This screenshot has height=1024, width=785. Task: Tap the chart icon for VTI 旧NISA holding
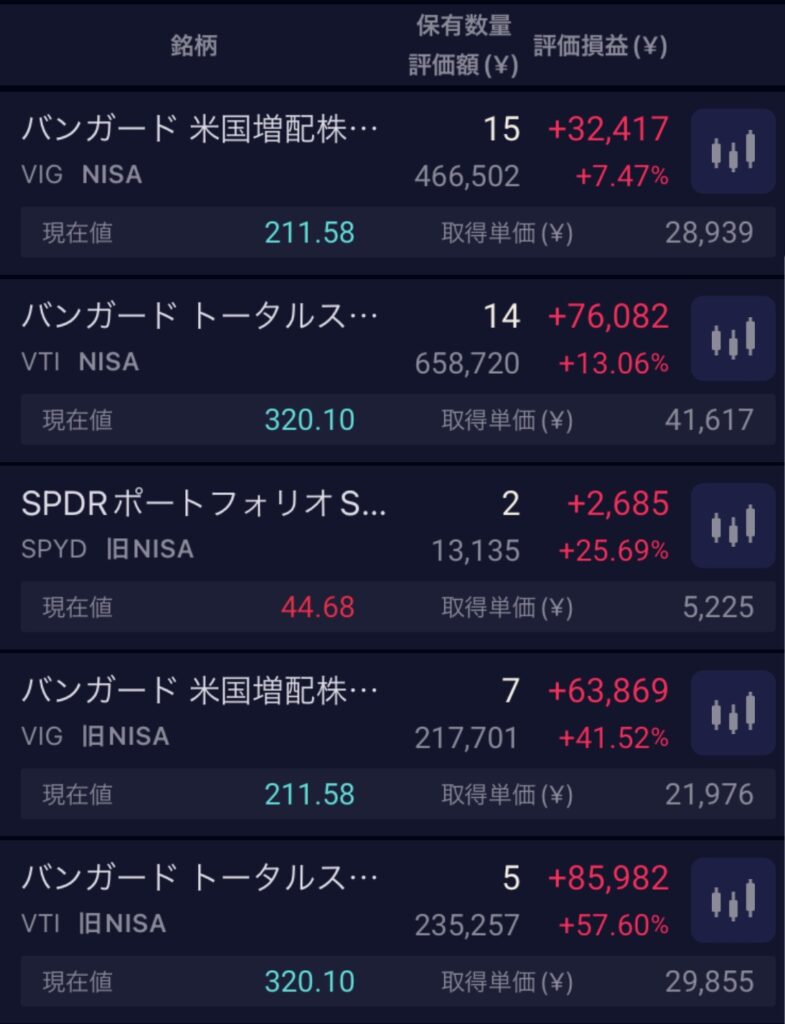click(x=733, y=900)
